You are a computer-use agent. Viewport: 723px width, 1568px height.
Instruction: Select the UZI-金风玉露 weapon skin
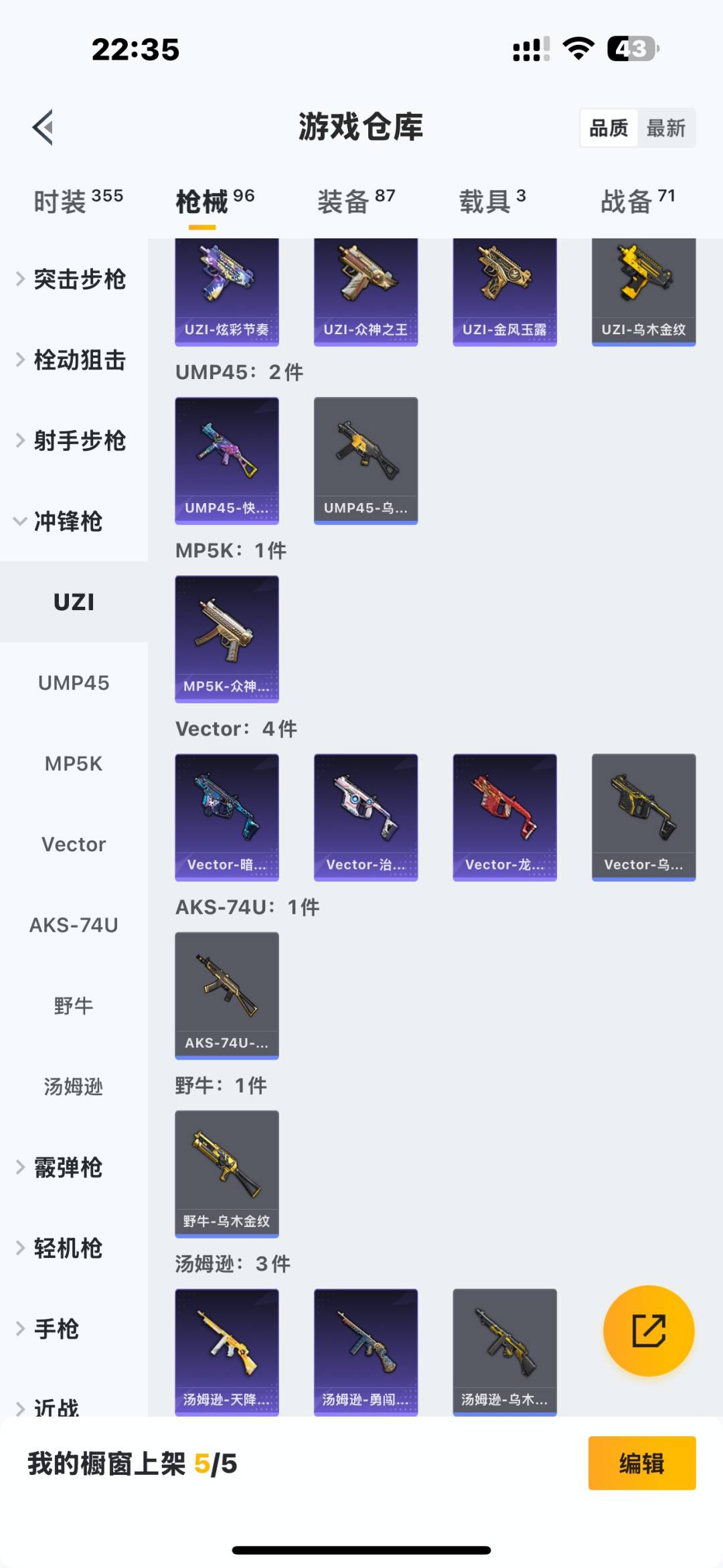pyautogui.click(x=505, y=288)
